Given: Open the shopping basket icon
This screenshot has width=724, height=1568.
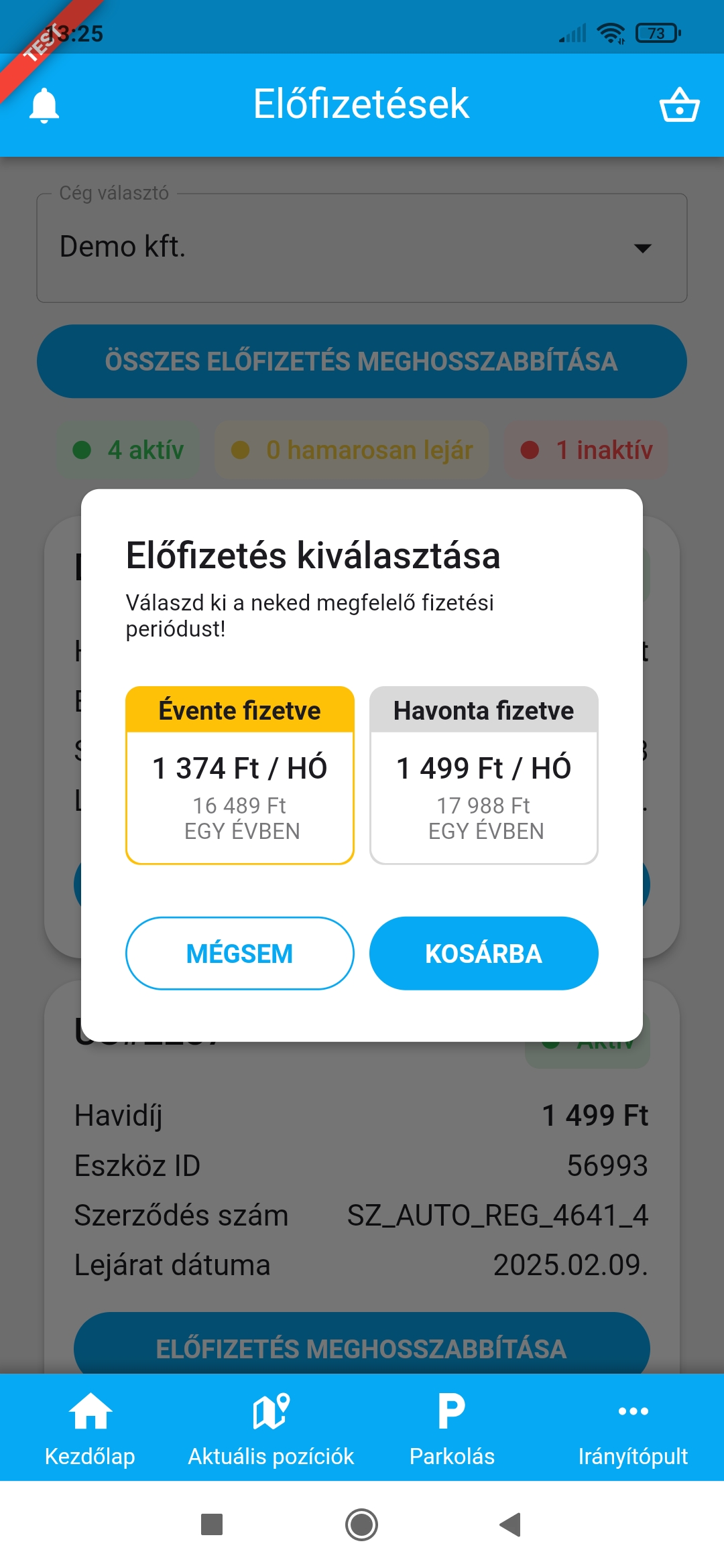Looking at the screenshot, I should [x=679, y=105].
